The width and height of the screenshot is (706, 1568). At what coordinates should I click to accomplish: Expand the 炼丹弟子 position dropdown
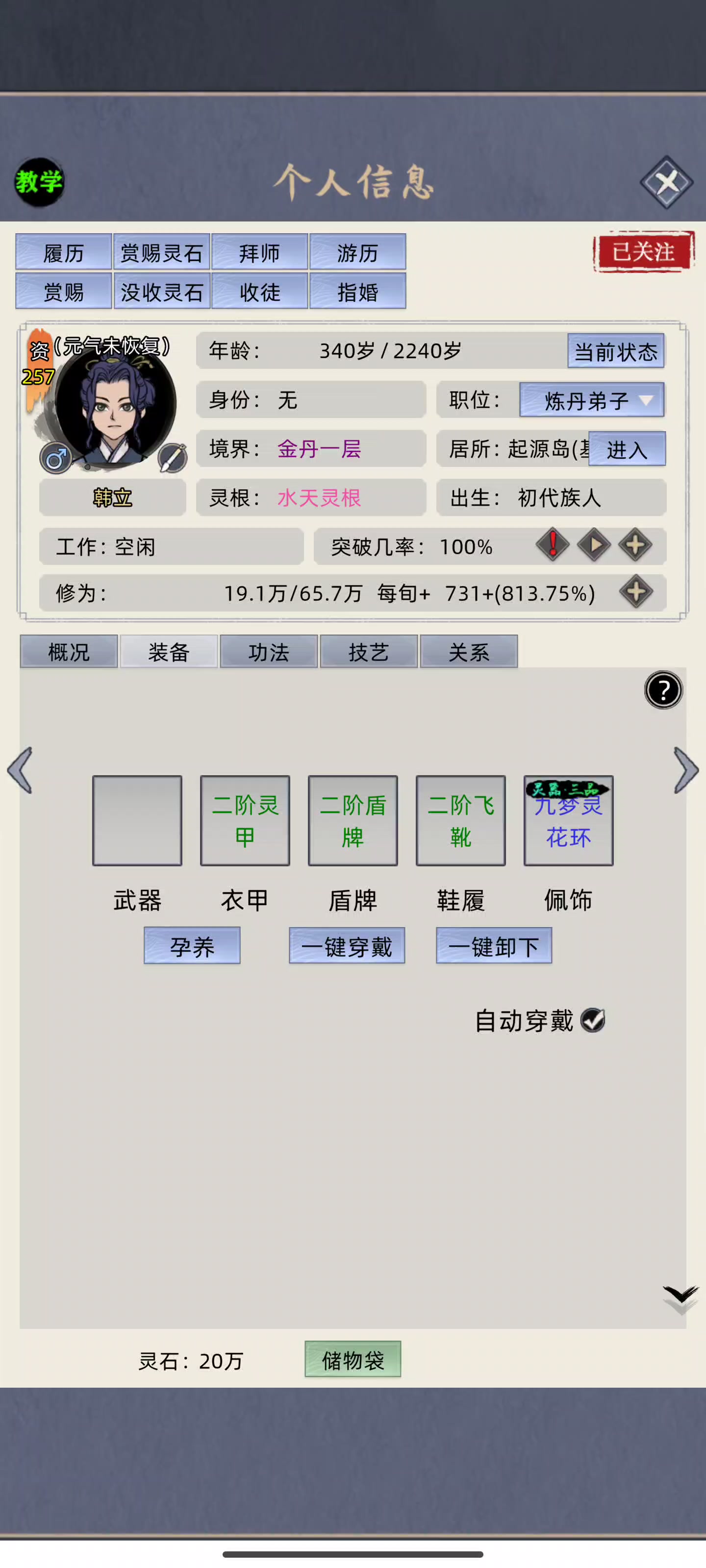tap(591, 400)
